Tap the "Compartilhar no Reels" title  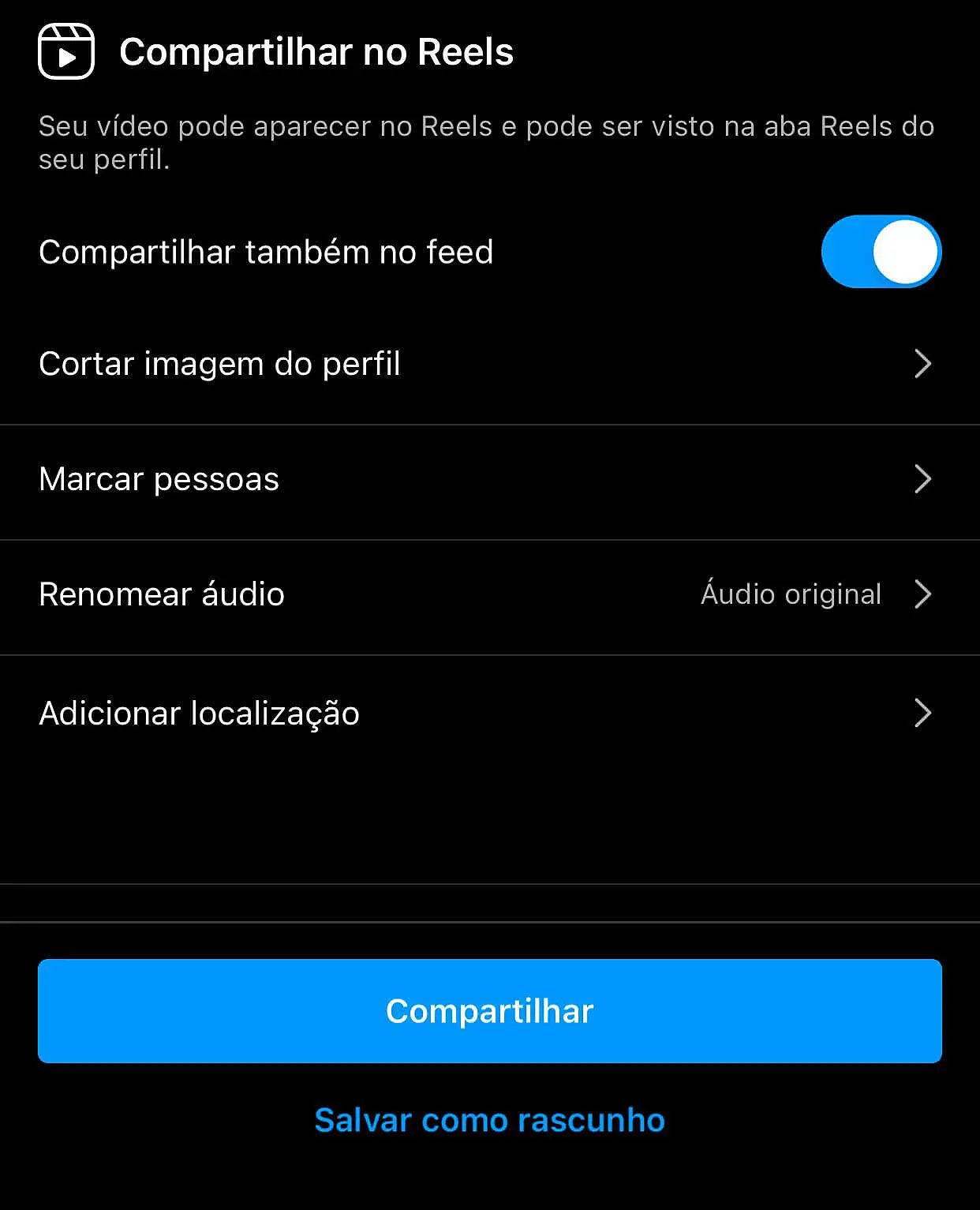click(x=316, y=51)
